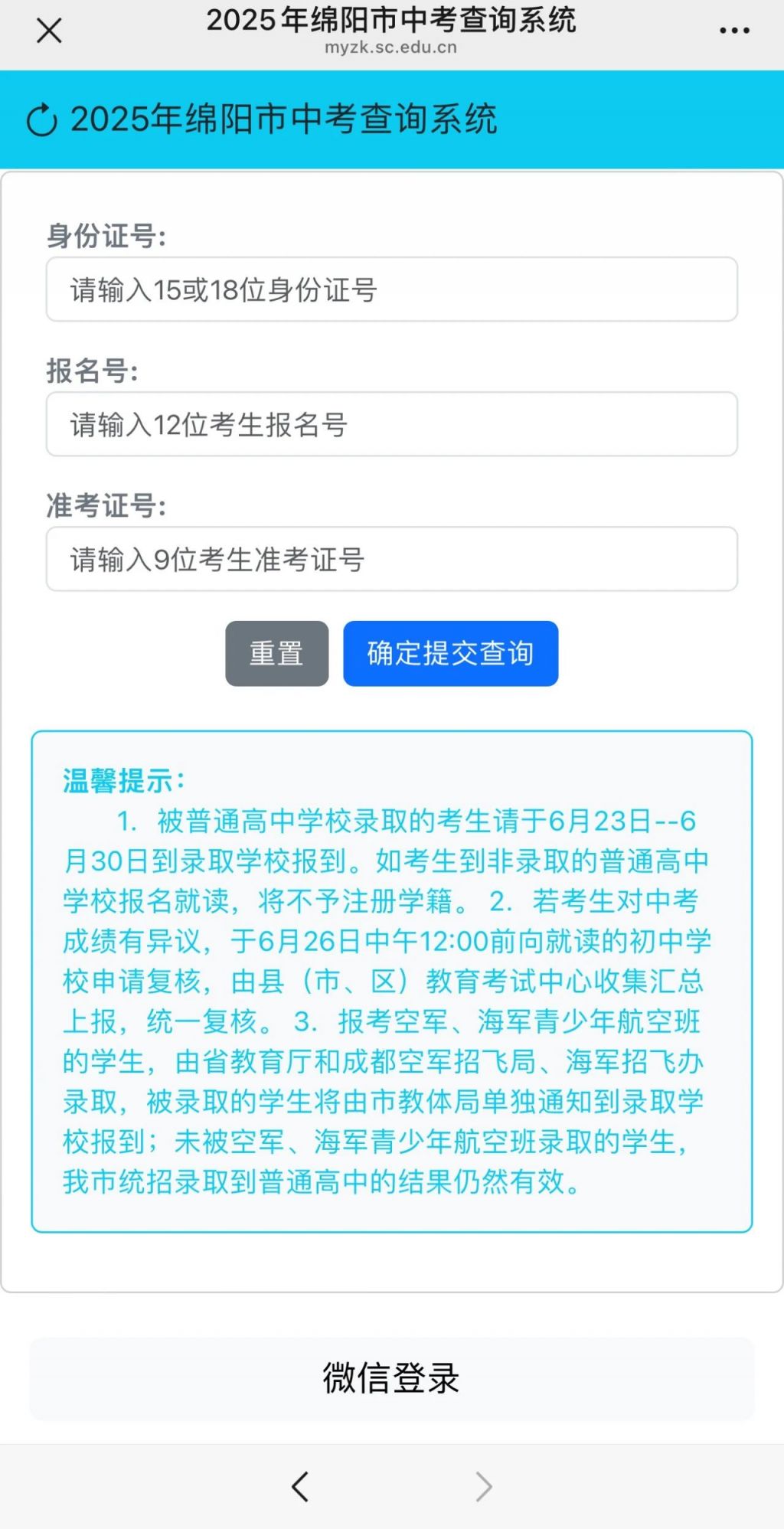Submit with 确定提交查询
The image size is (784, 1529).
point(451,654)
